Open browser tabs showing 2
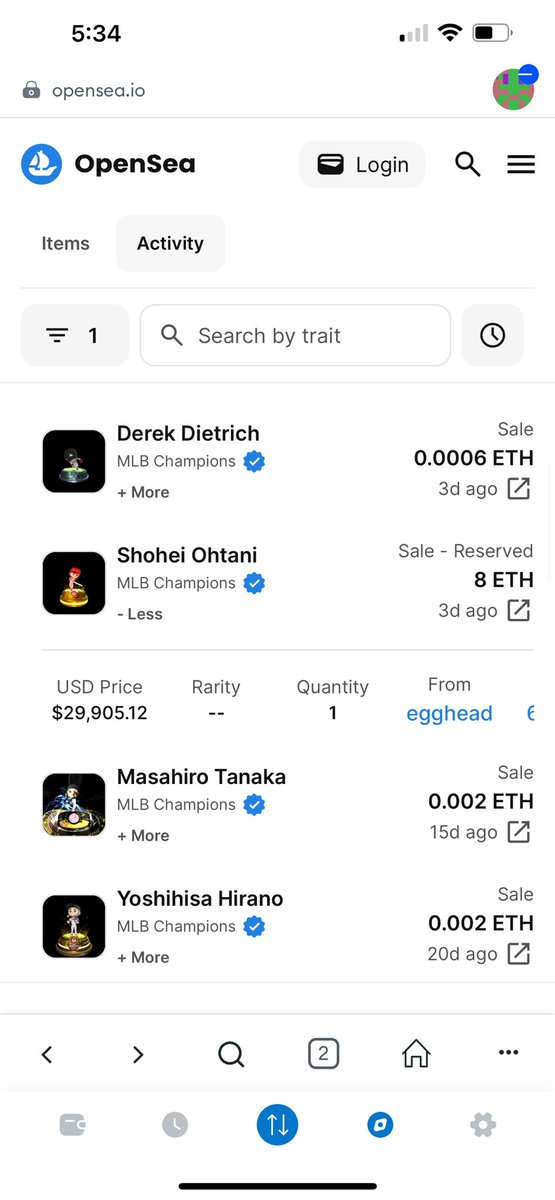The width and height of the screenshot is (555, 1200). coord(323,1053)
